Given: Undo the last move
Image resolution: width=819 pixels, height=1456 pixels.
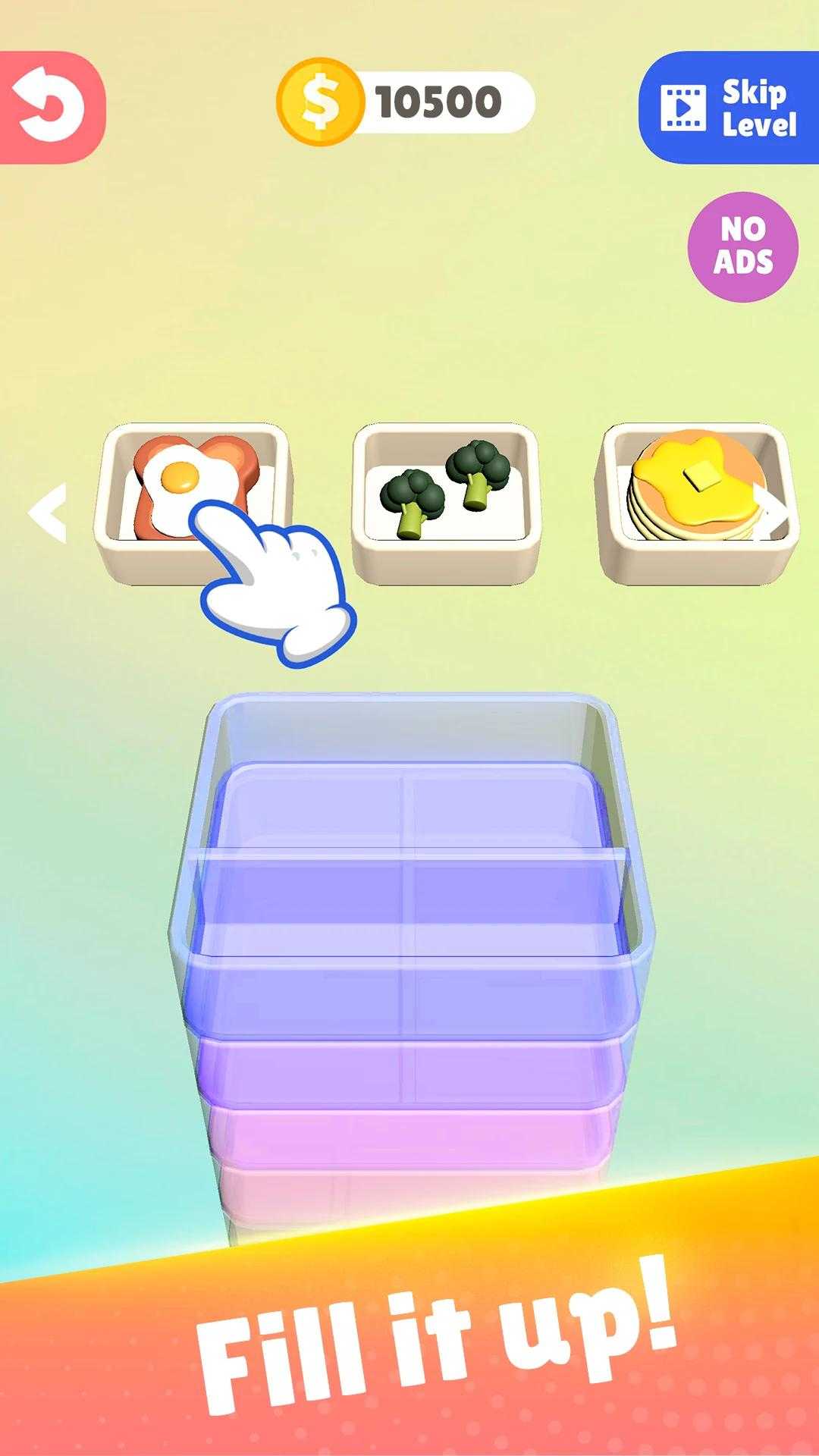Looking at the screenshot, I should pyautogui.click(x=50, y=107).
